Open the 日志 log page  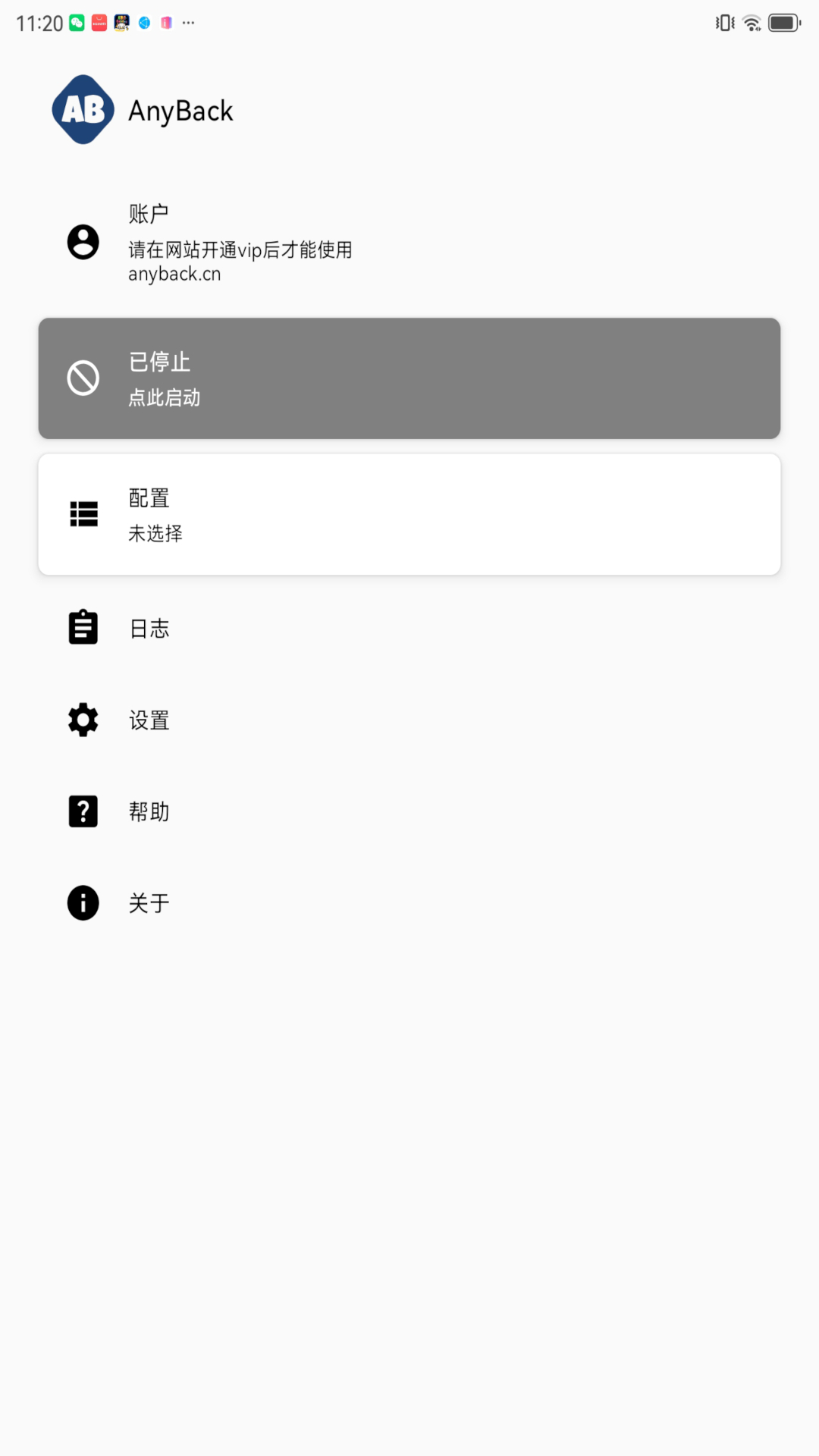(x=409, y=629)
